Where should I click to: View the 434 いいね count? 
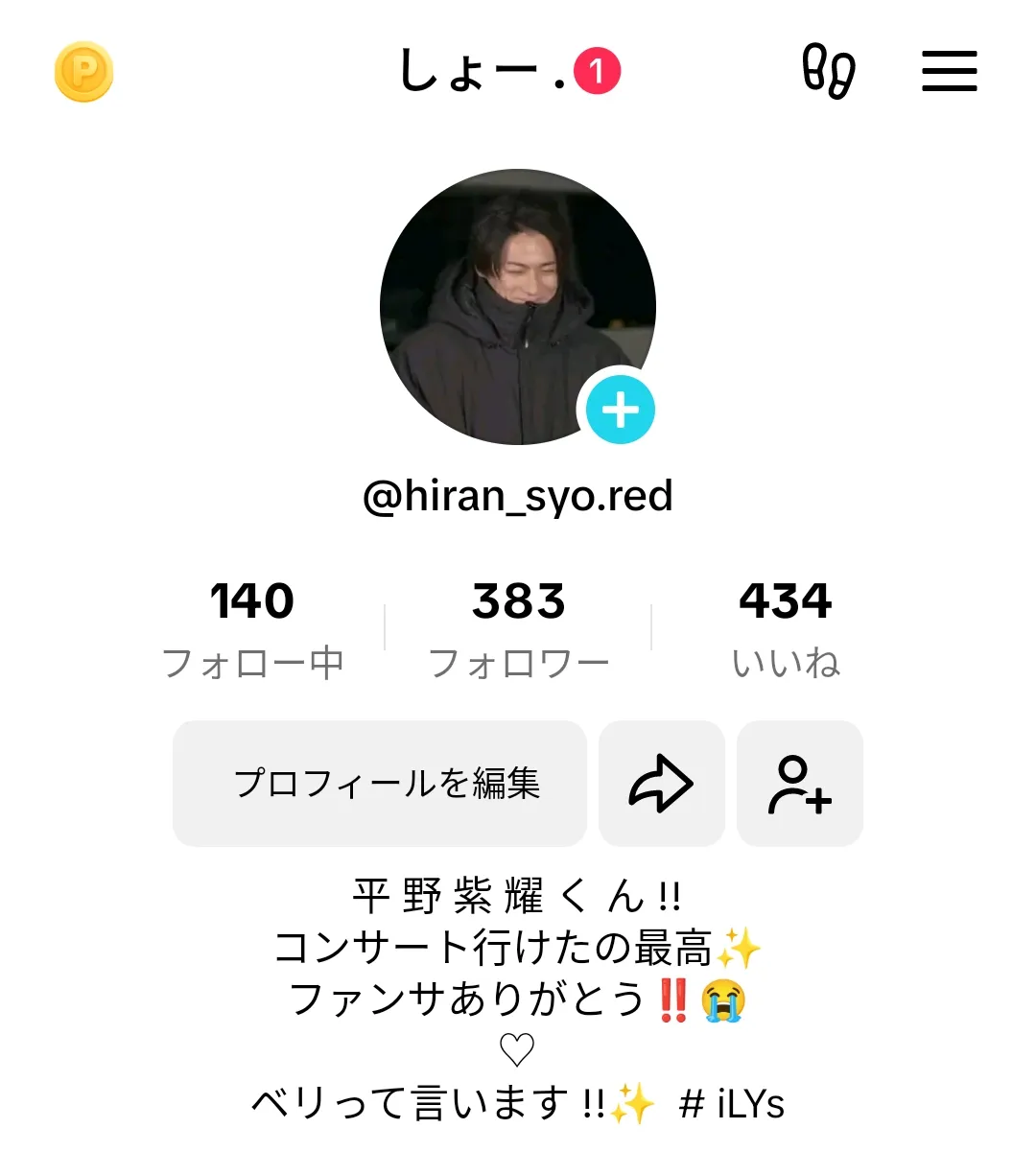(x=785, y=628)
